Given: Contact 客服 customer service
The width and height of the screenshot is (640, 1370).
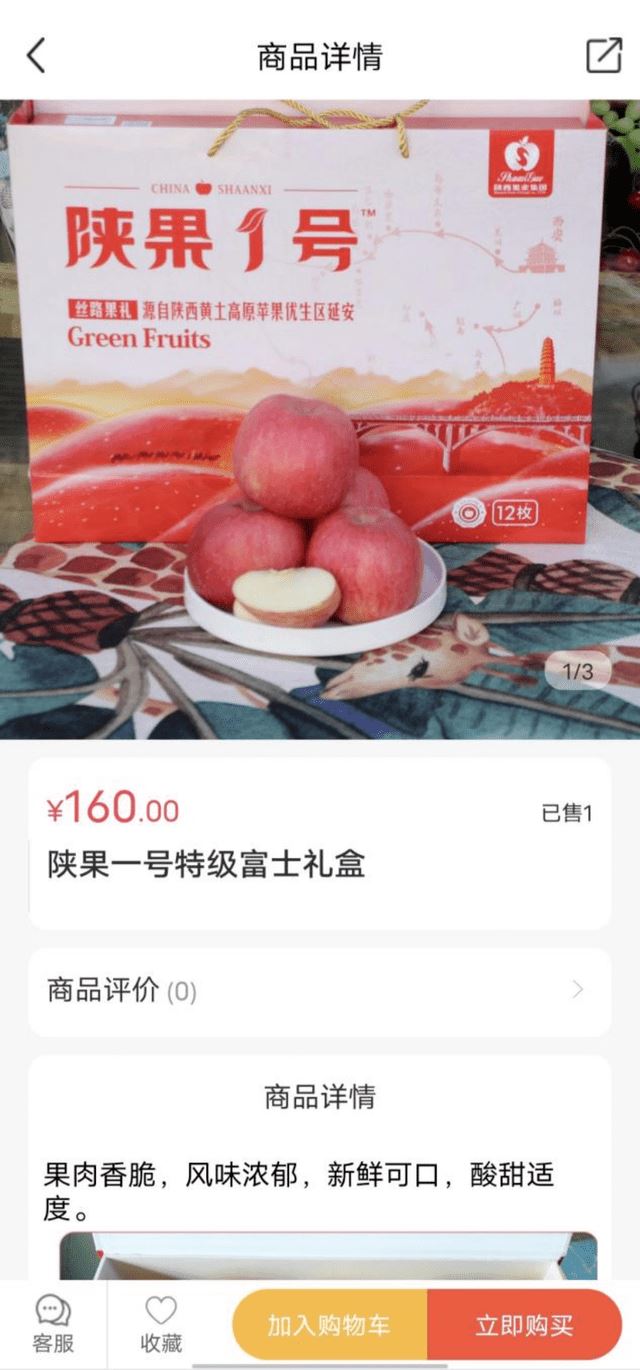Looking at the screenshot, I should [x=53, y=1324].
